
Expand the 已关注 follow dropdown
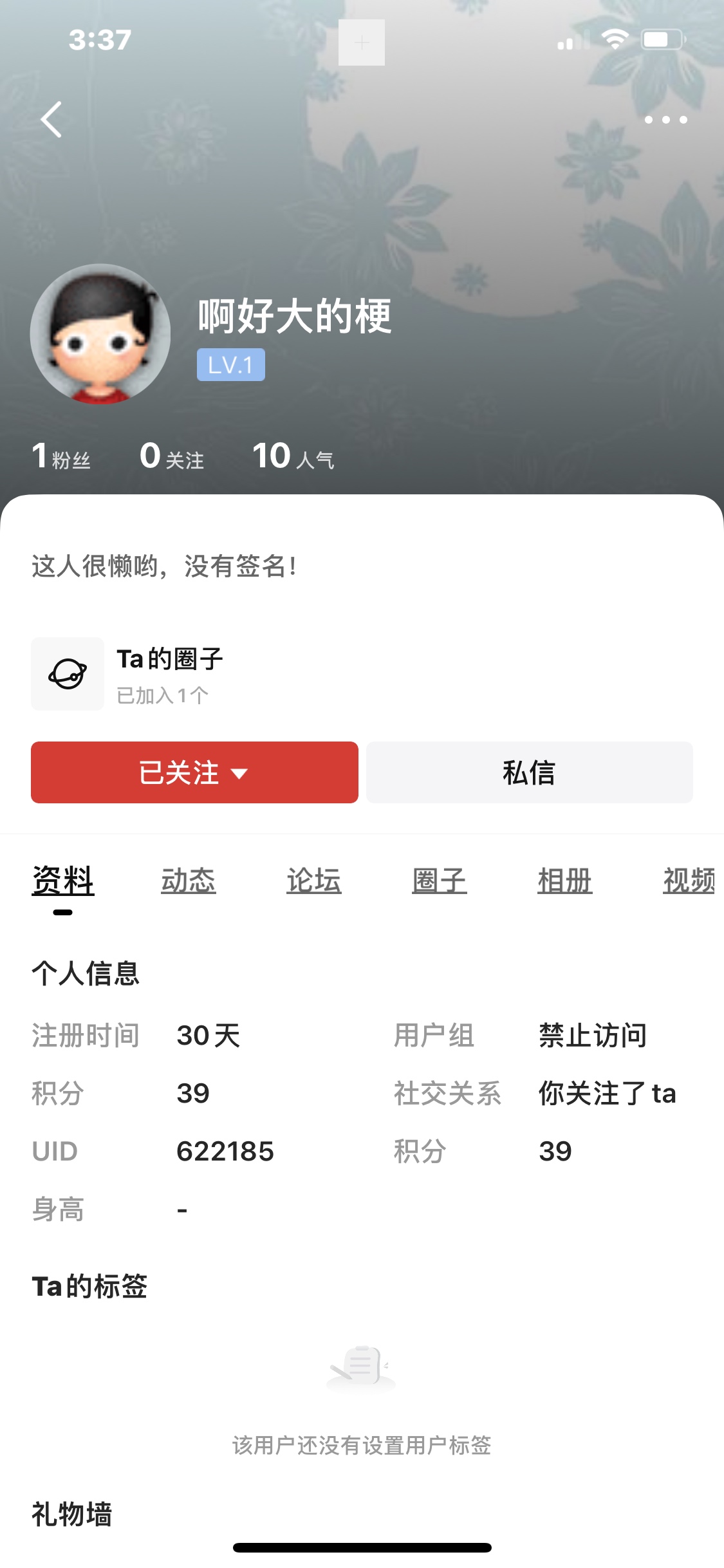[194, 772]
